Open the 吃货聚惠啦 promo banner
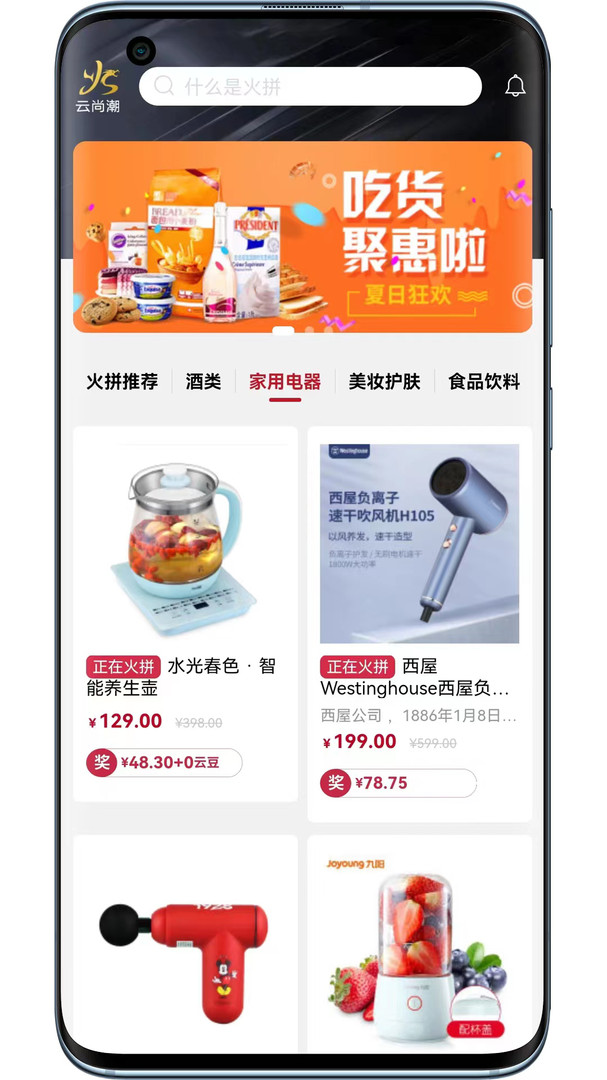The width and height of the screenshot is (607, 1080). 302,237
